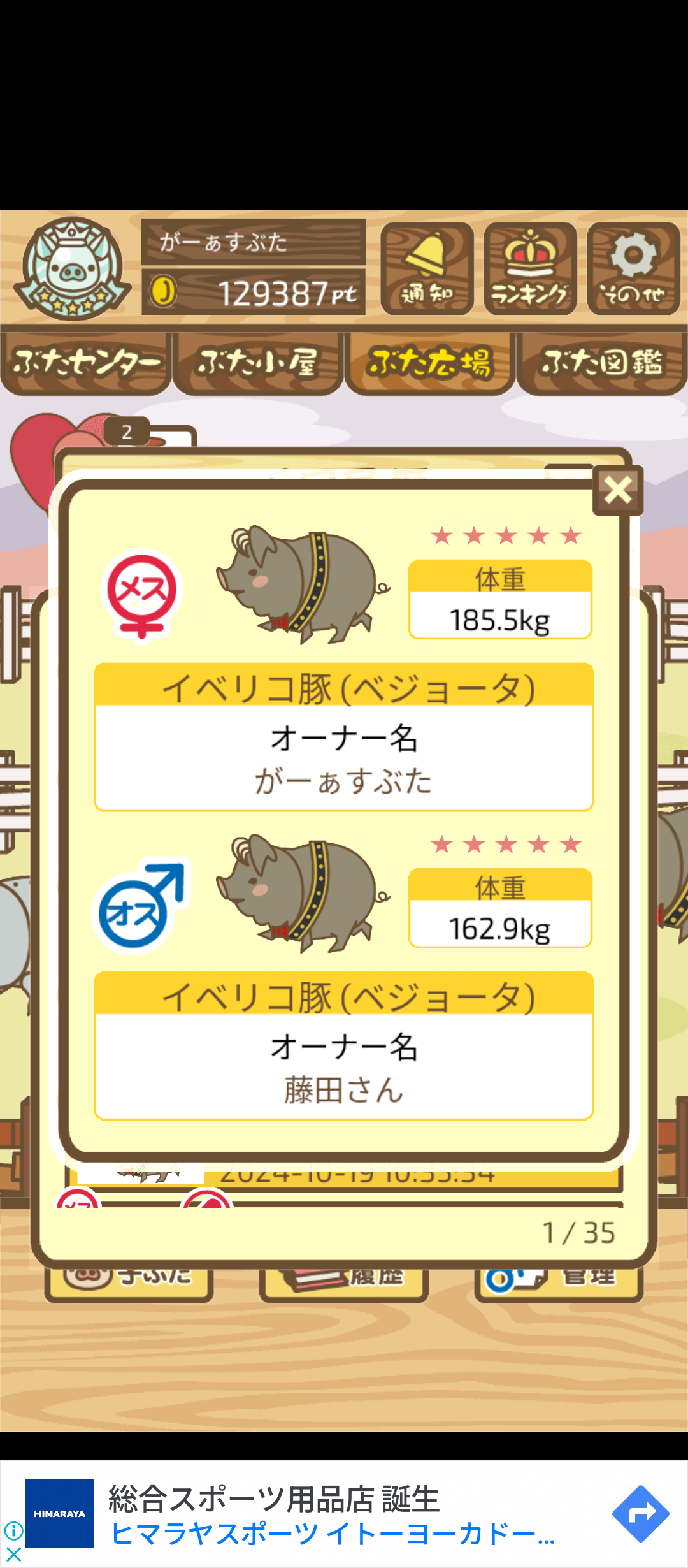
Task: Go to the ぶた図鑑 tab
Action: point(602,362)
